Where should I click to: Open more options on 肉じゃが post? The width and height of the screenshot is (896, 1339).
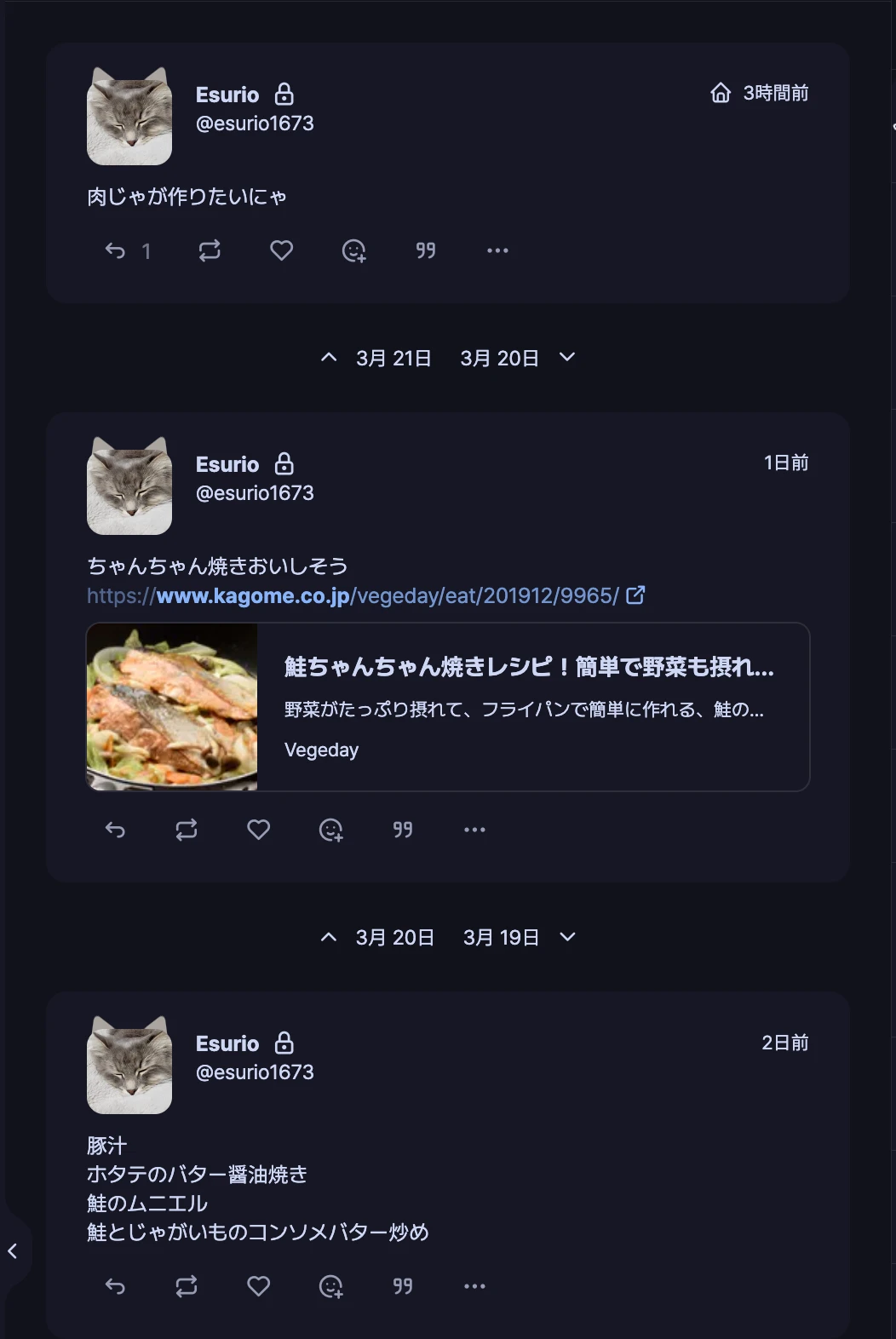497,250
